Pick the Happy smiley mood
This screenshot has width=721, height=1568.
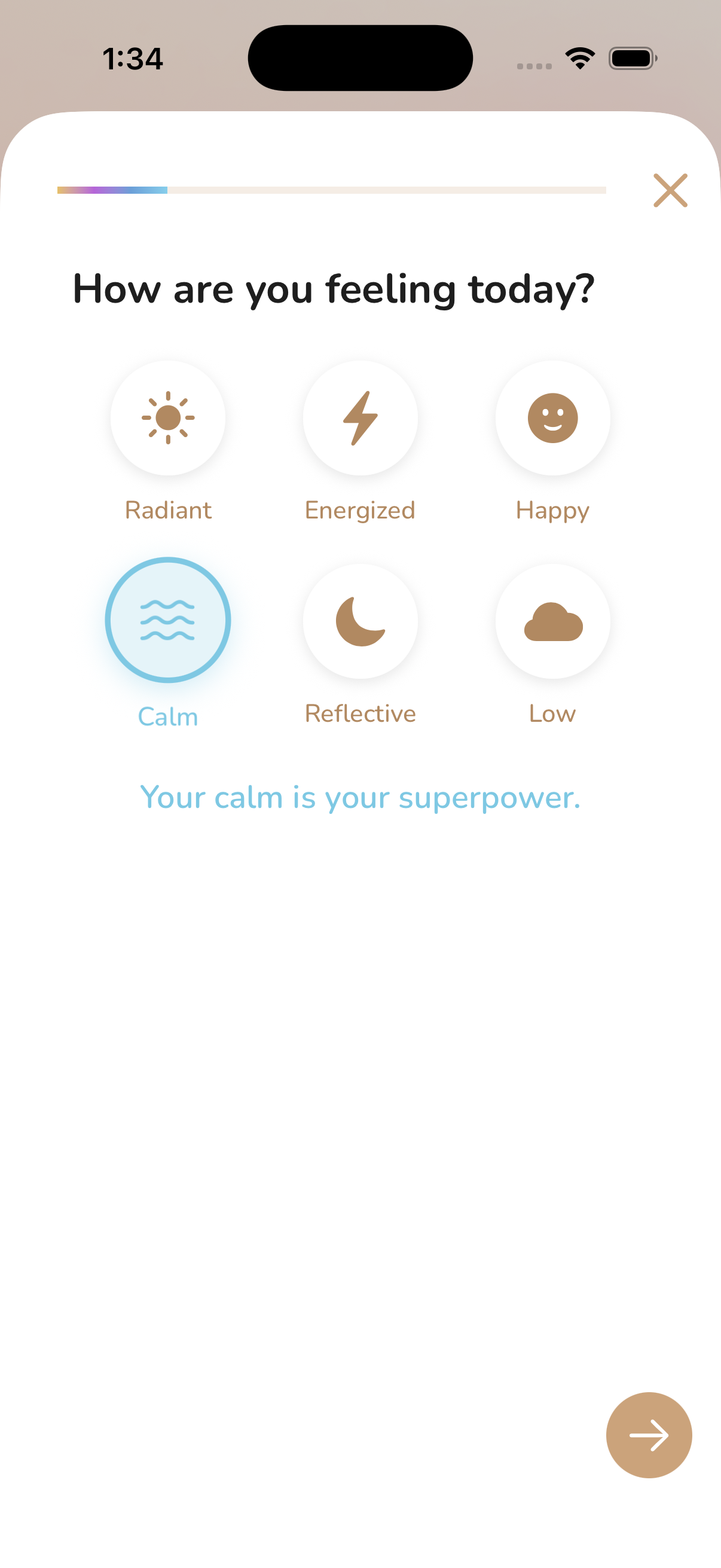coord(552,418)
